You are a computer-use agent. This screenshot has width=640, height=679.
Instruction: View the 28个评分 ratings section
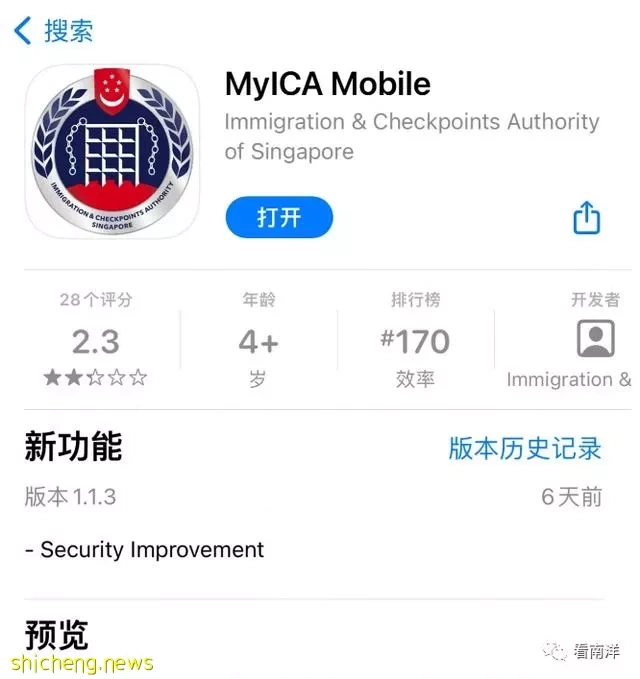pos(95,340)
